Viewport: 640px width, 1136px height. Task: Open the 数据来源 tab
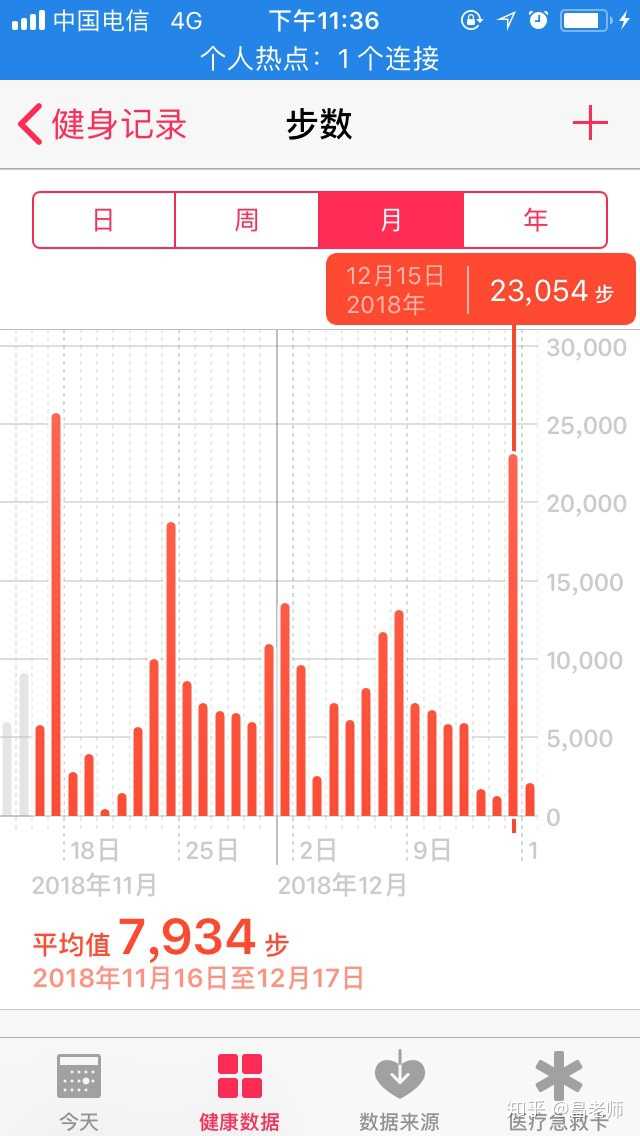point(399,1090)
